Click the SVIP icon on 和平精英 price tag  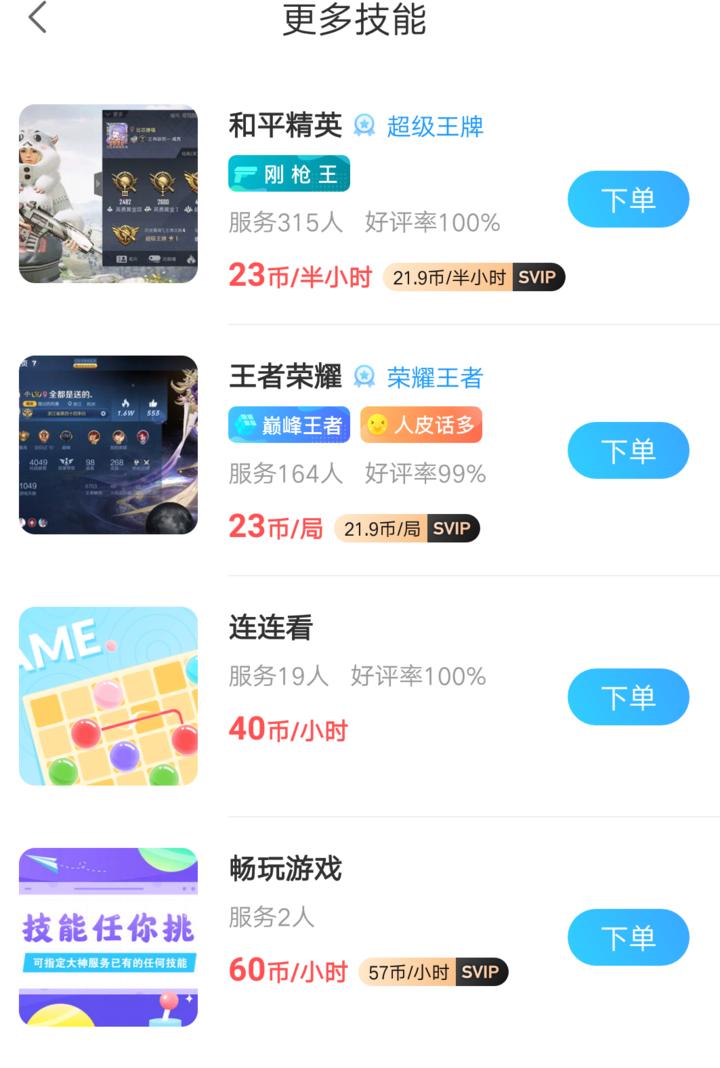[539, 278]
